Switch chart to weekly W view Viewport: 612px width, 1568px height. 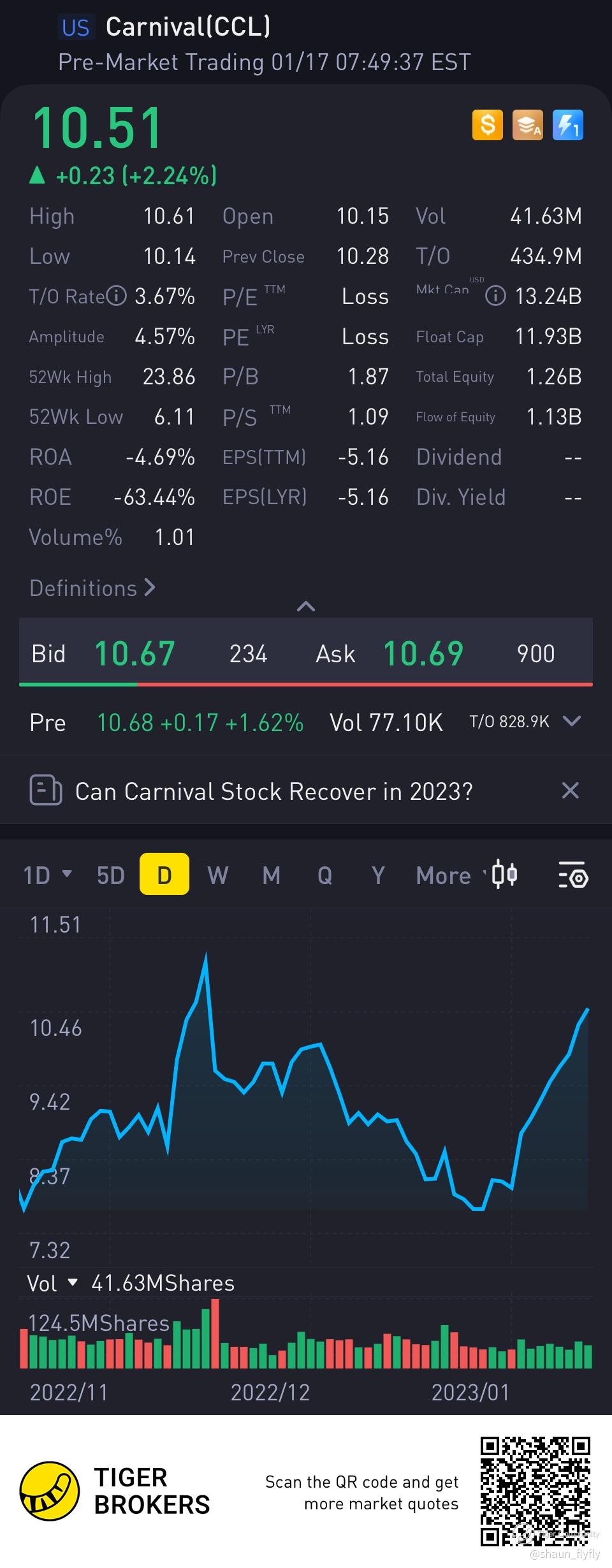[x=217, y=875]
